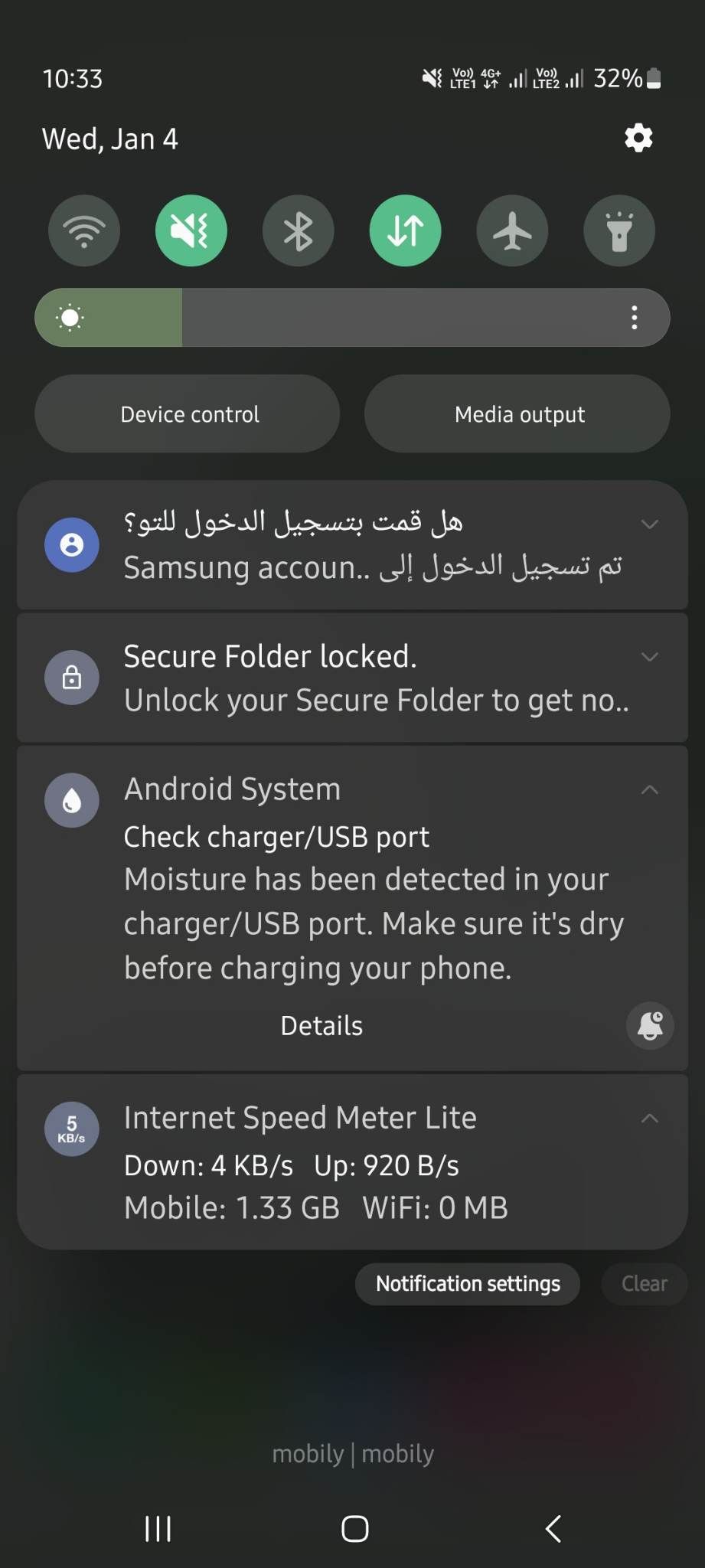705x1568 pixels.
Task: Snooze the moisture notification with bell icon
Action: coord(649,1025)
